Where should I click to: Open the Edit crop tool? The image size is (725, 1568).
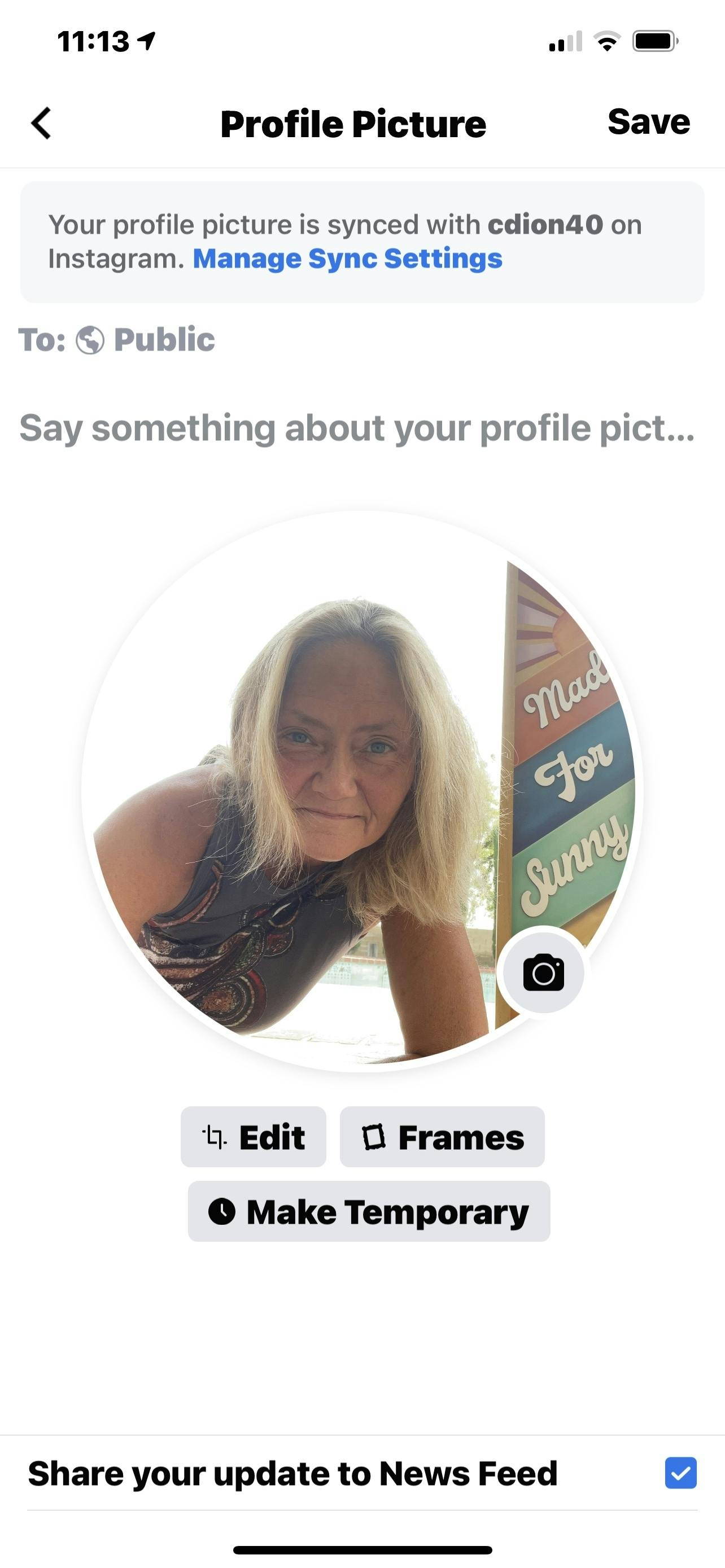pos(253,1136)
